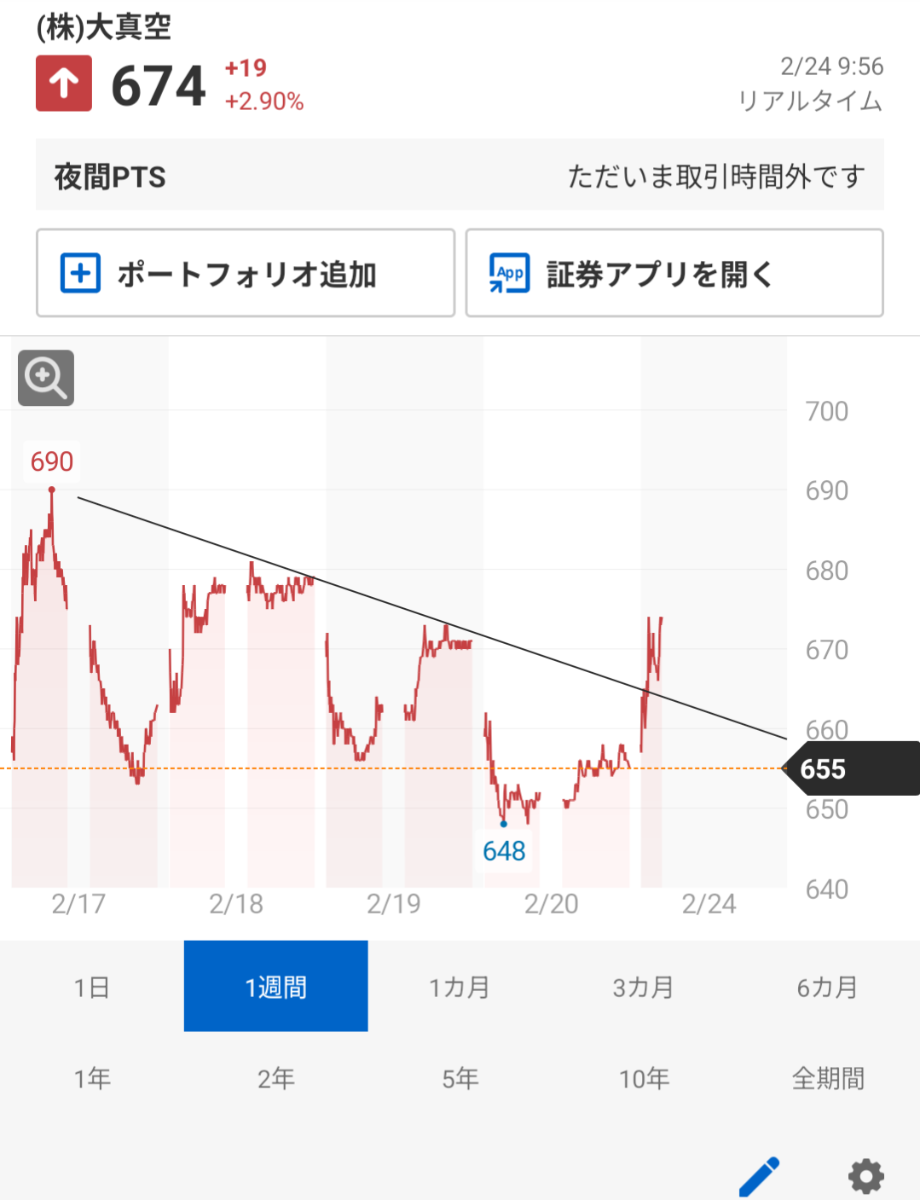This screenshot has height=1200, width=920.
Task: Expand the 1年 chart view
Action: click(x=91, y=1078)
